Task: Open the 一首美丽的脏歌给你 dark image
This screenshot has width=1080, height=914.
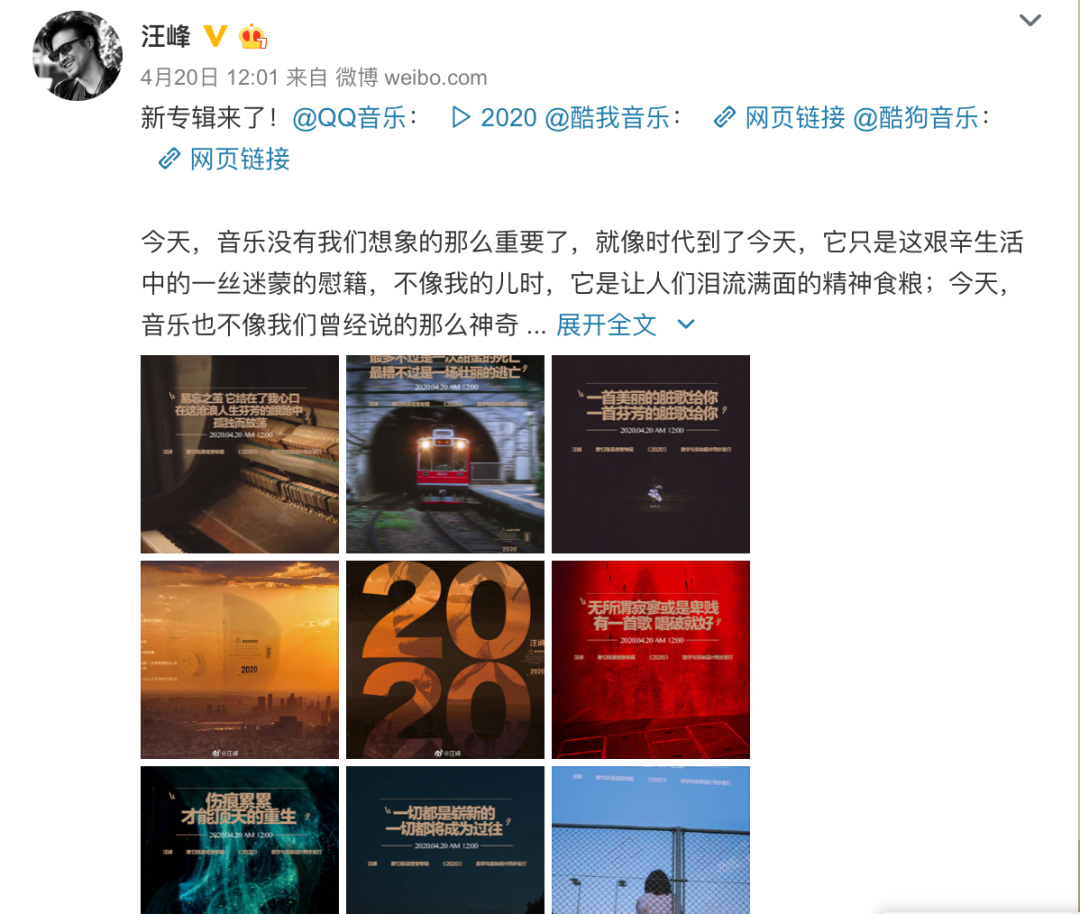Action: pyautogui.click(x=650, y=454)
